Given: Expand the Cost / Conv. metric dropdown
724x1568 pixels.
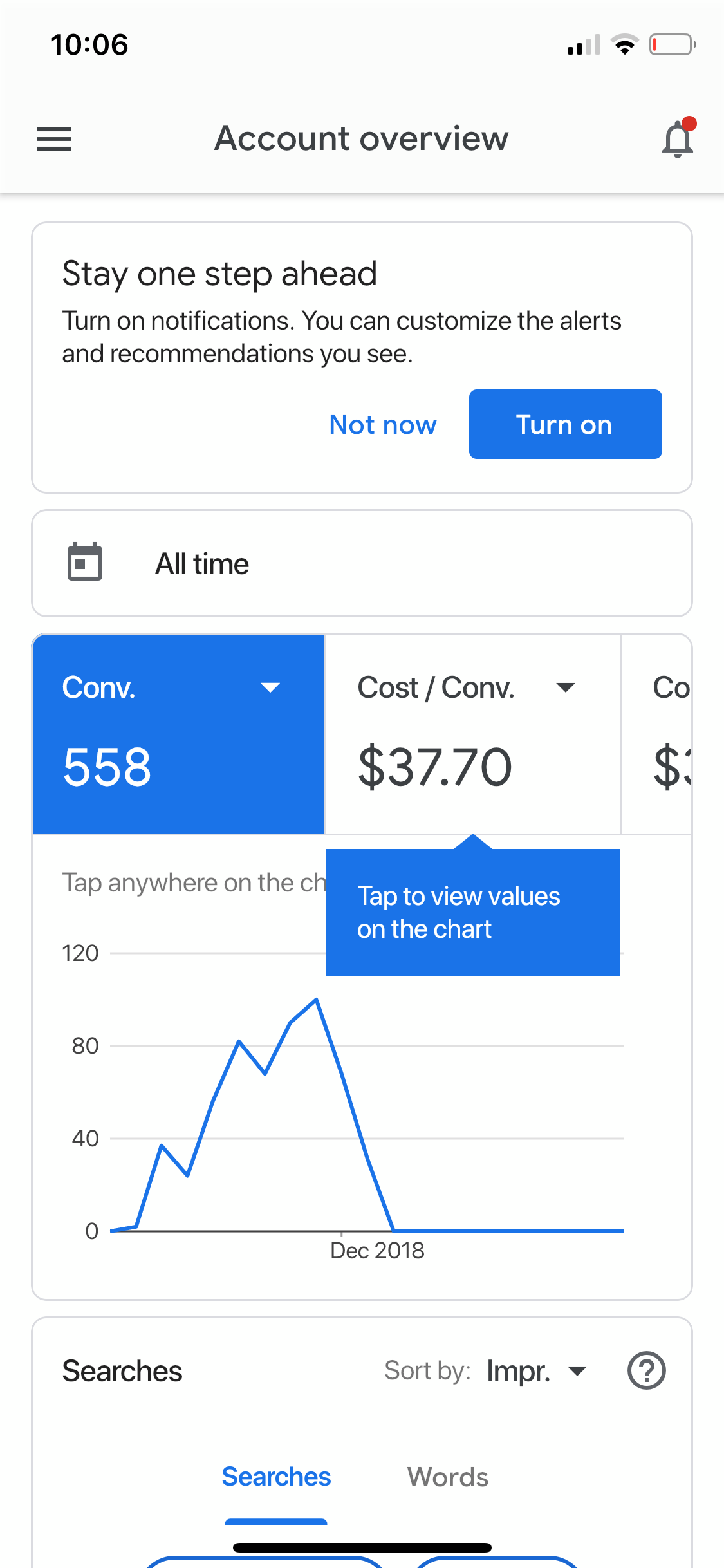Looking at the screenshot, I should click(565, 687).
